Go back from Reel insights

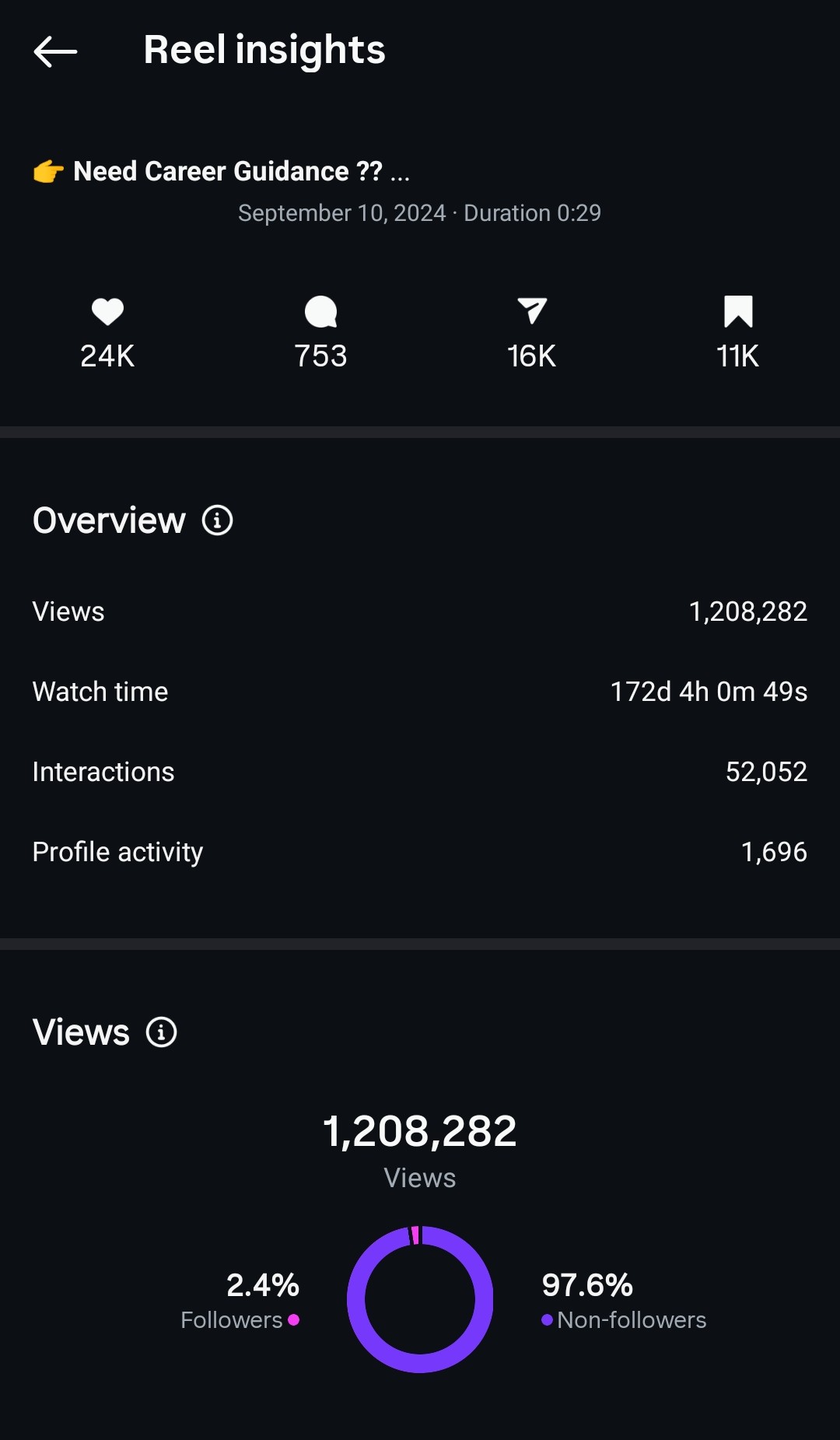click(55, 51)
